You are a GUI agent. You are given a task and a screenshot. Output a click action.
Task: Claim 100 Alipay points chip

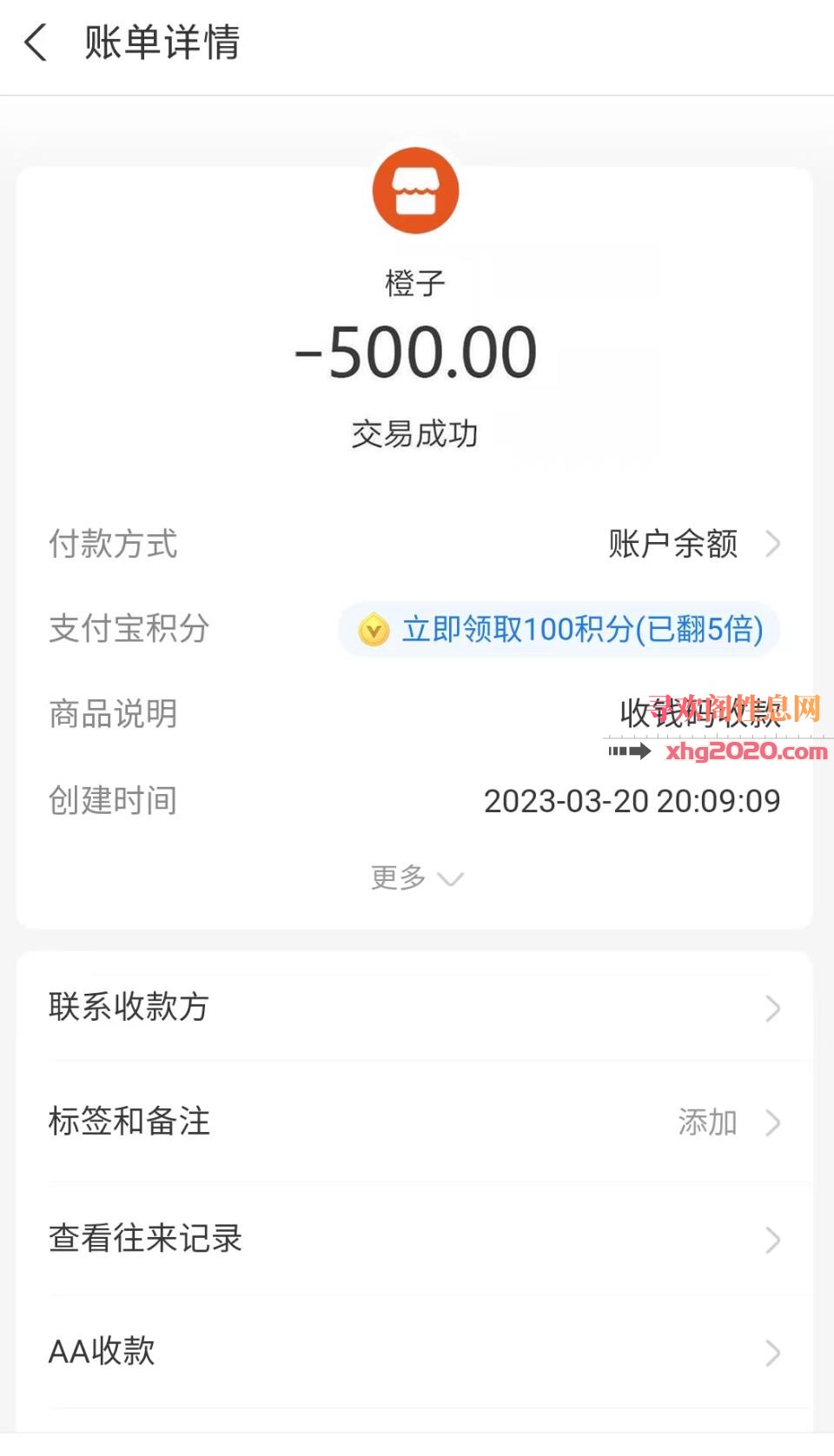pyautogui.click(x=559, y=629)
